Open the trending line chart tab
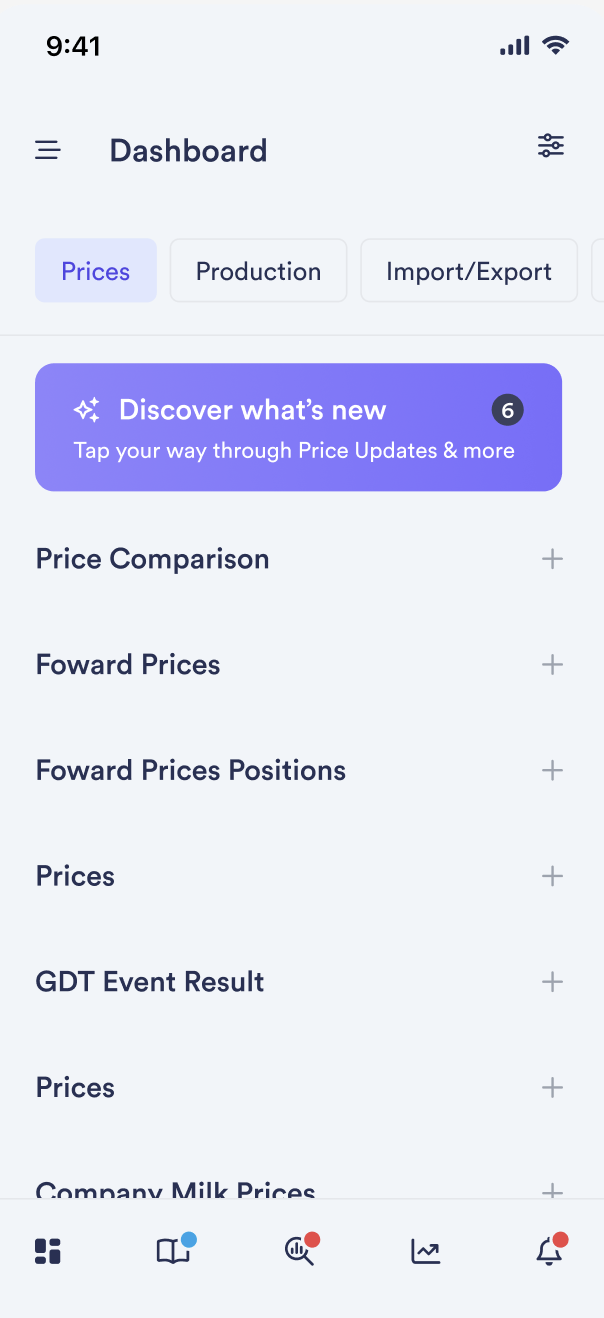 (x=425, y=1251)
